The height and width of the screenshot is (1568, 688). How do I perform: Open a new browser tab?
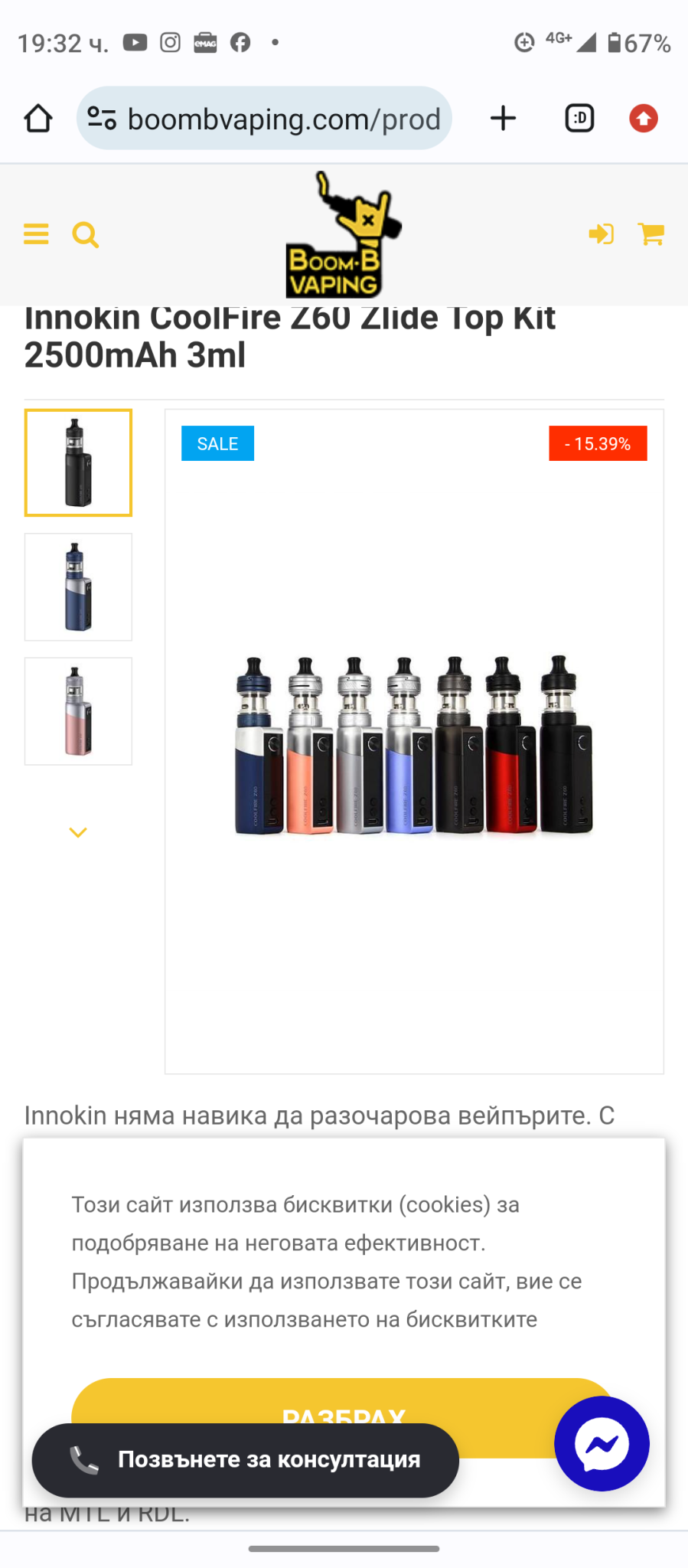point(503,119)
